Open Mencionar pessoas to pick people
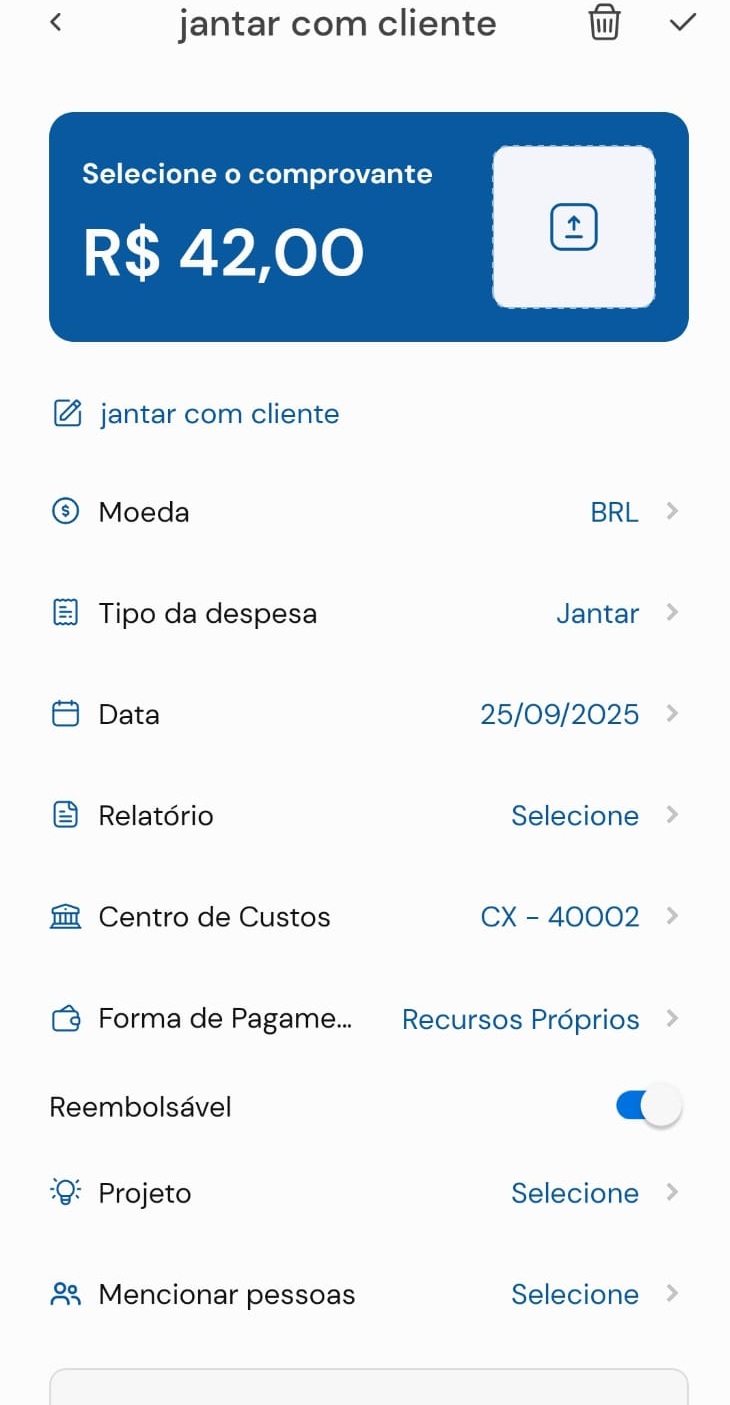The image size is (730, 1405). 365,1294
